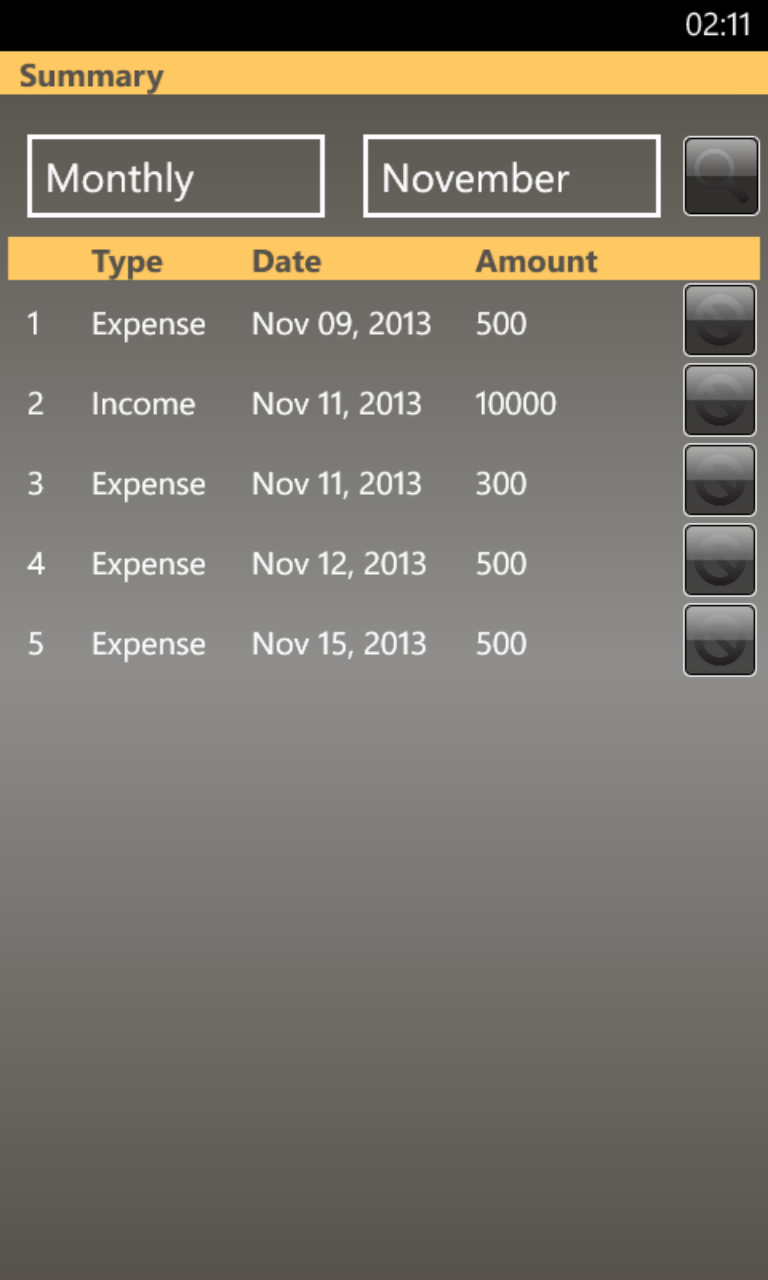The height and width of the screenshot is (1280, 768).
Task: Tap the action icon for the 300 expense entry
Action: [720, 480]
